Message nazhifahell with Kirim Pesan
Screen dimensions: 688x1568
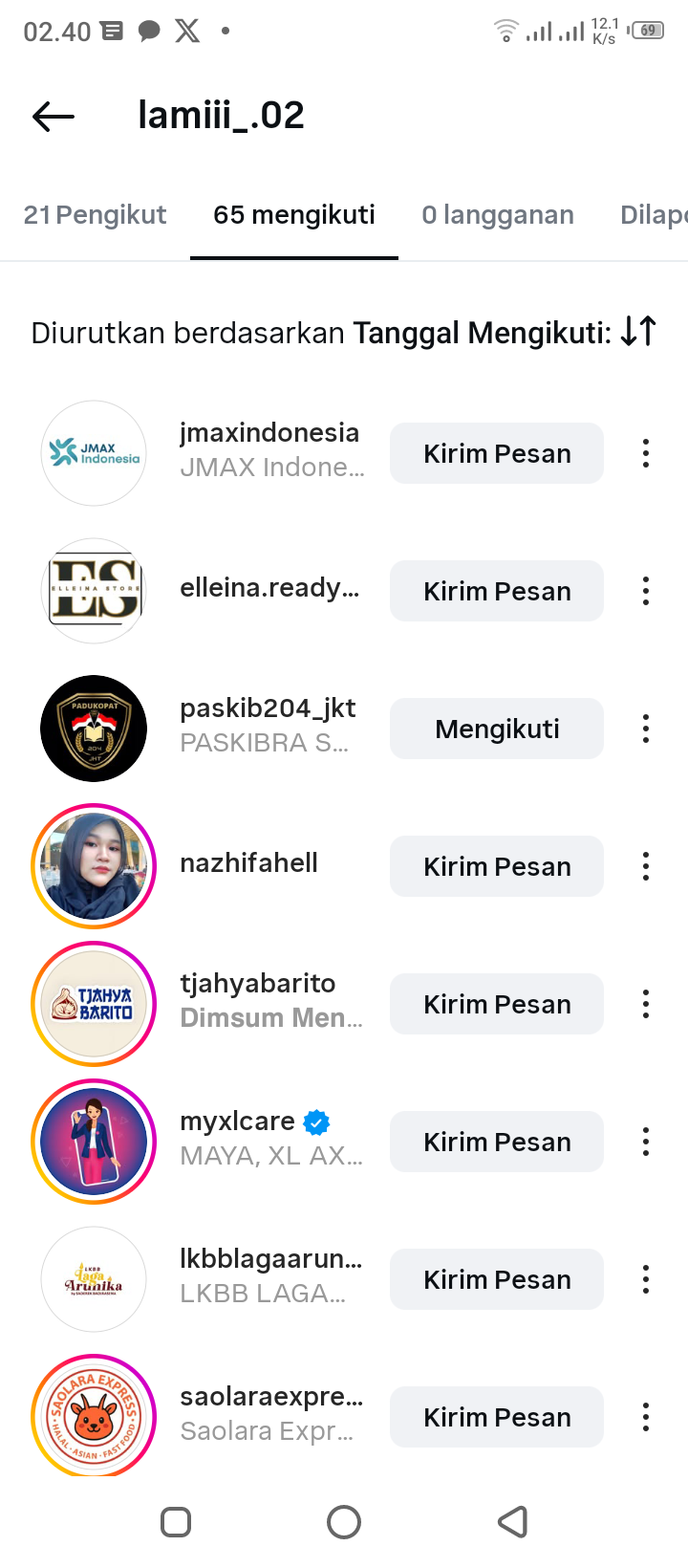497,866
